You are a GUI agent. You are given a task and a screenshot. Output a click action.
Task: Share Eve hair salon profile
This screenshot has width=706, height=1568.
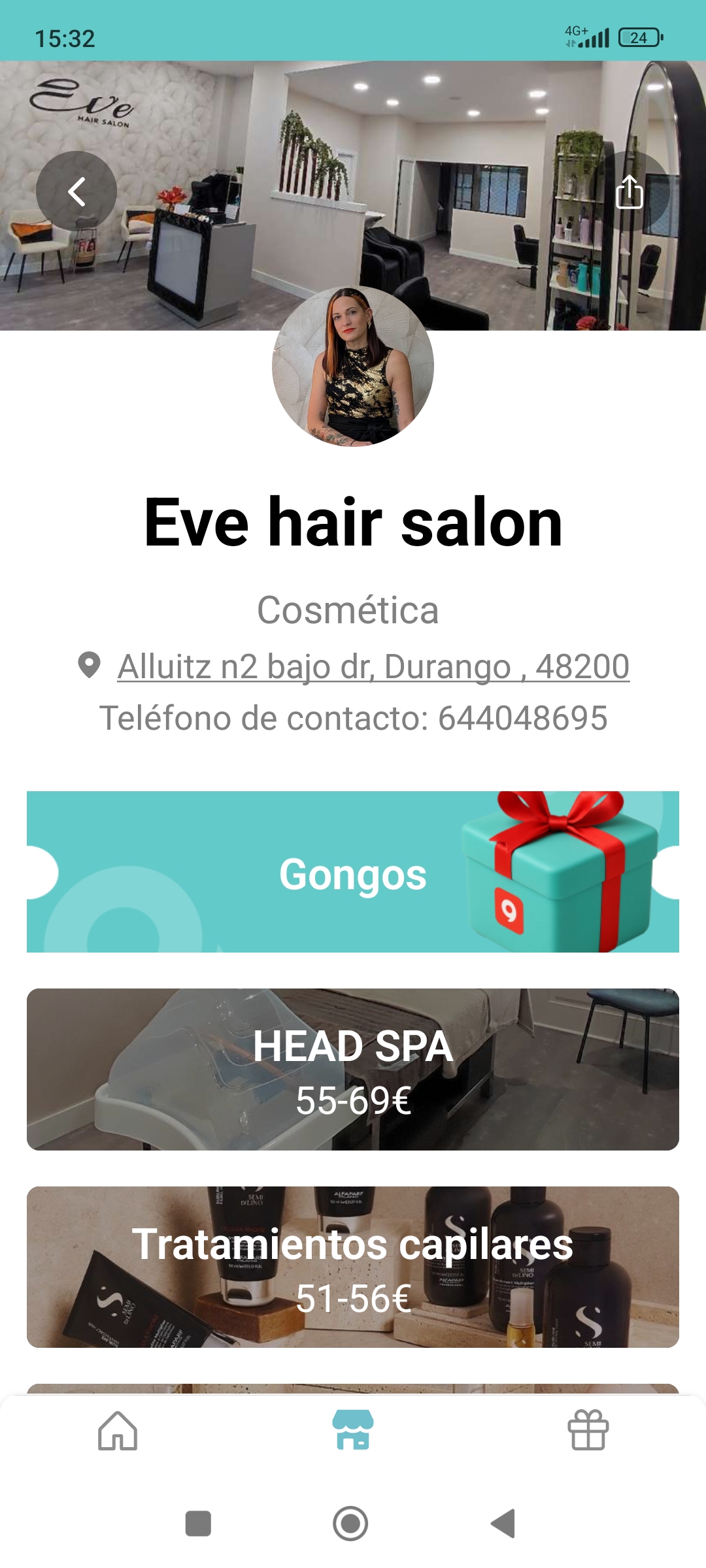pyautogui.click(x=629, y=191)
